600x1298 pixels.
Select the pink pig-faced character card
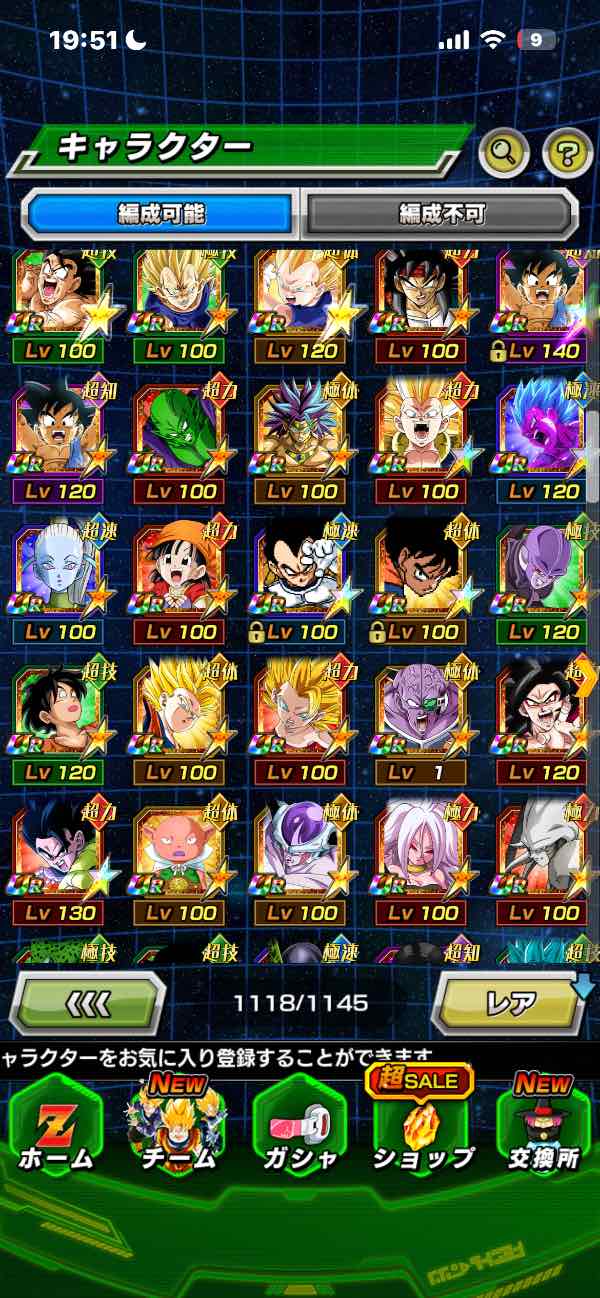pyautogui.click(x=182, y=862)
